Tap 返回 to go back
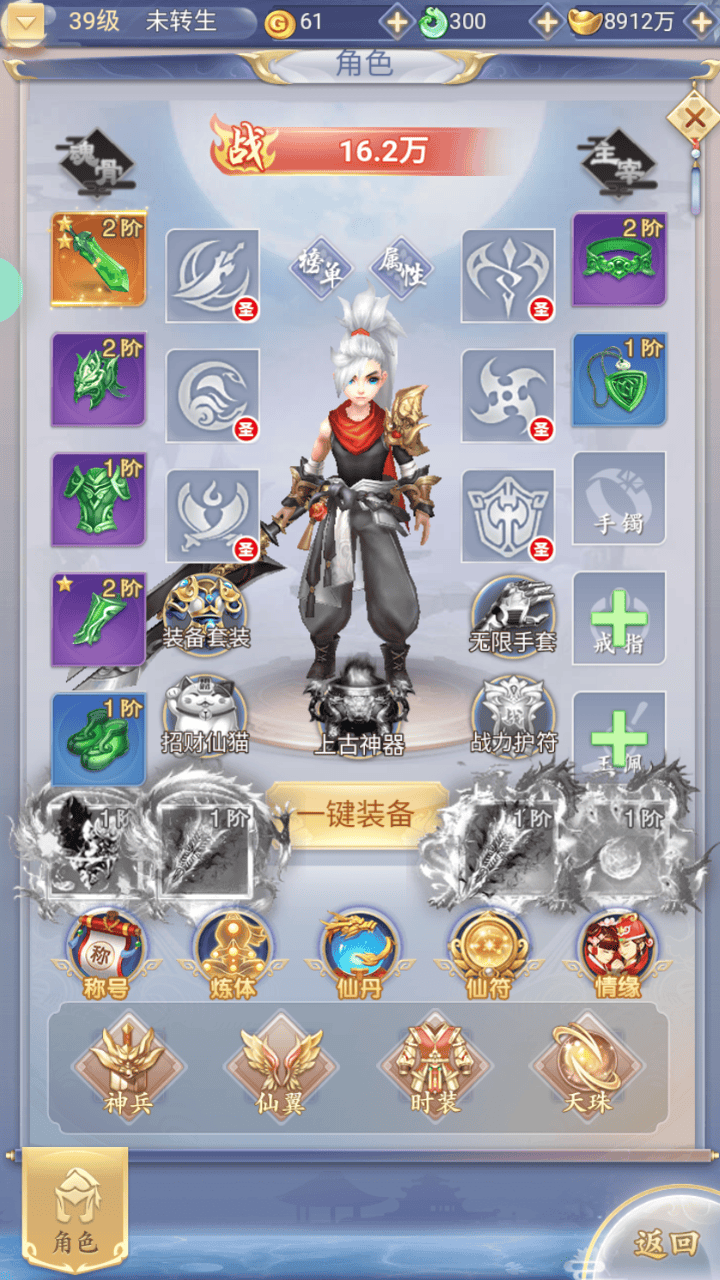 click(x=665, y=1242)
